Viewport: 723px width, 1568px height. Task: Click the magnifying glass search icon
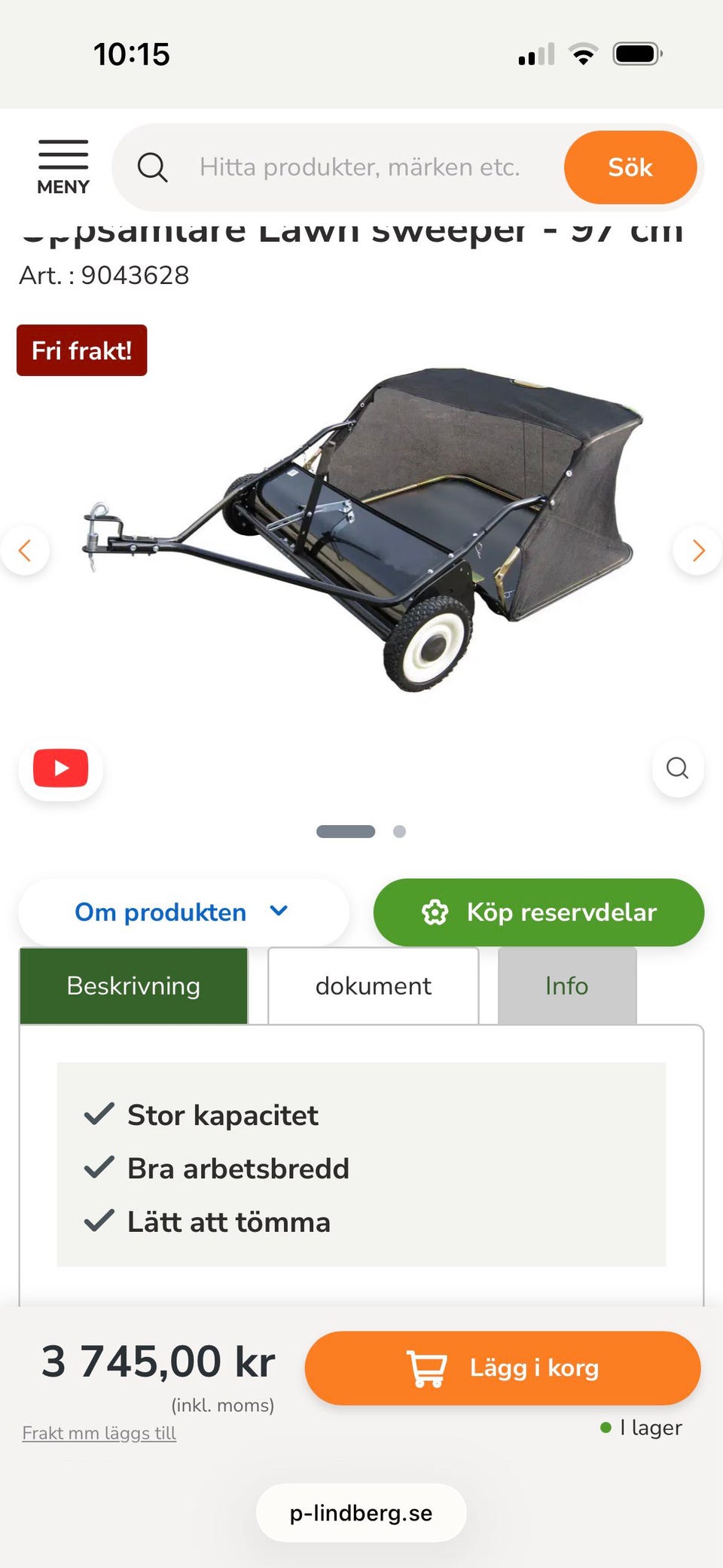tap(154, 167)
